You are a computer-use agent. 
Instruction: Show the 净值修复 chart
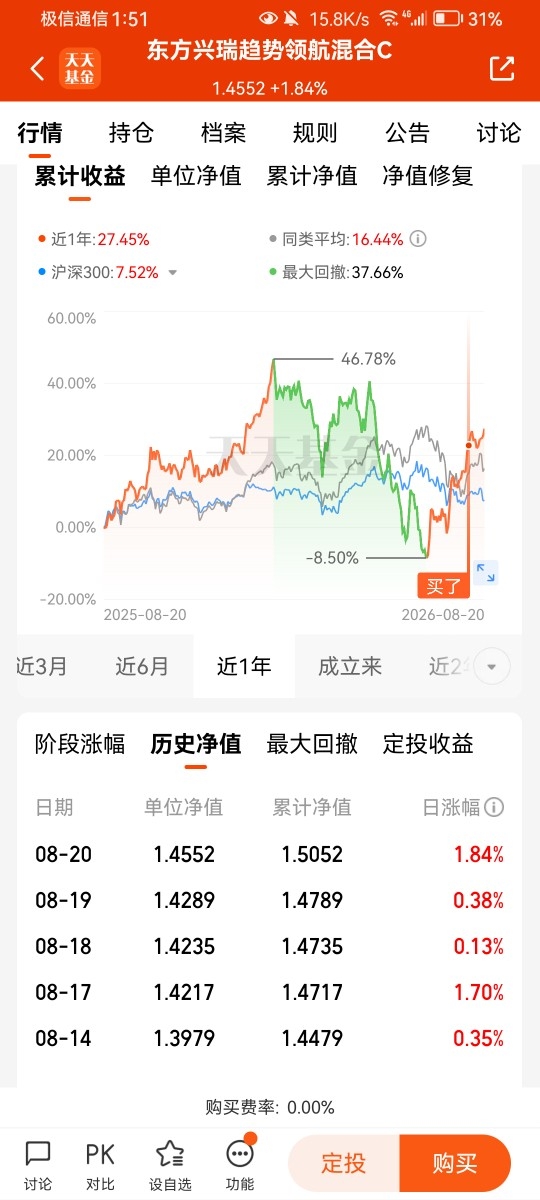pos(428,176)
